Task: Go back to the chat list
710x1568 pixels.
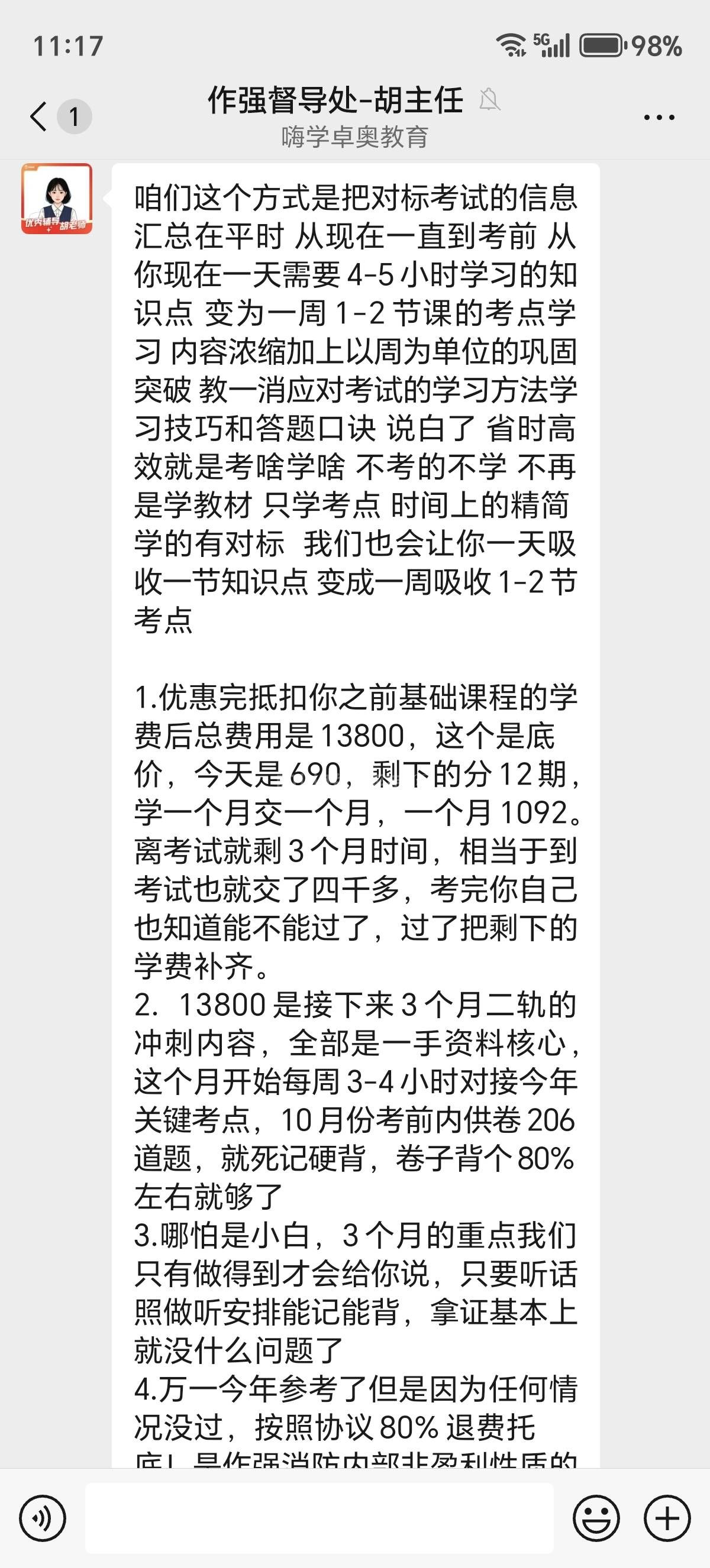Action: pyautogui.click(x=39, y=116)
